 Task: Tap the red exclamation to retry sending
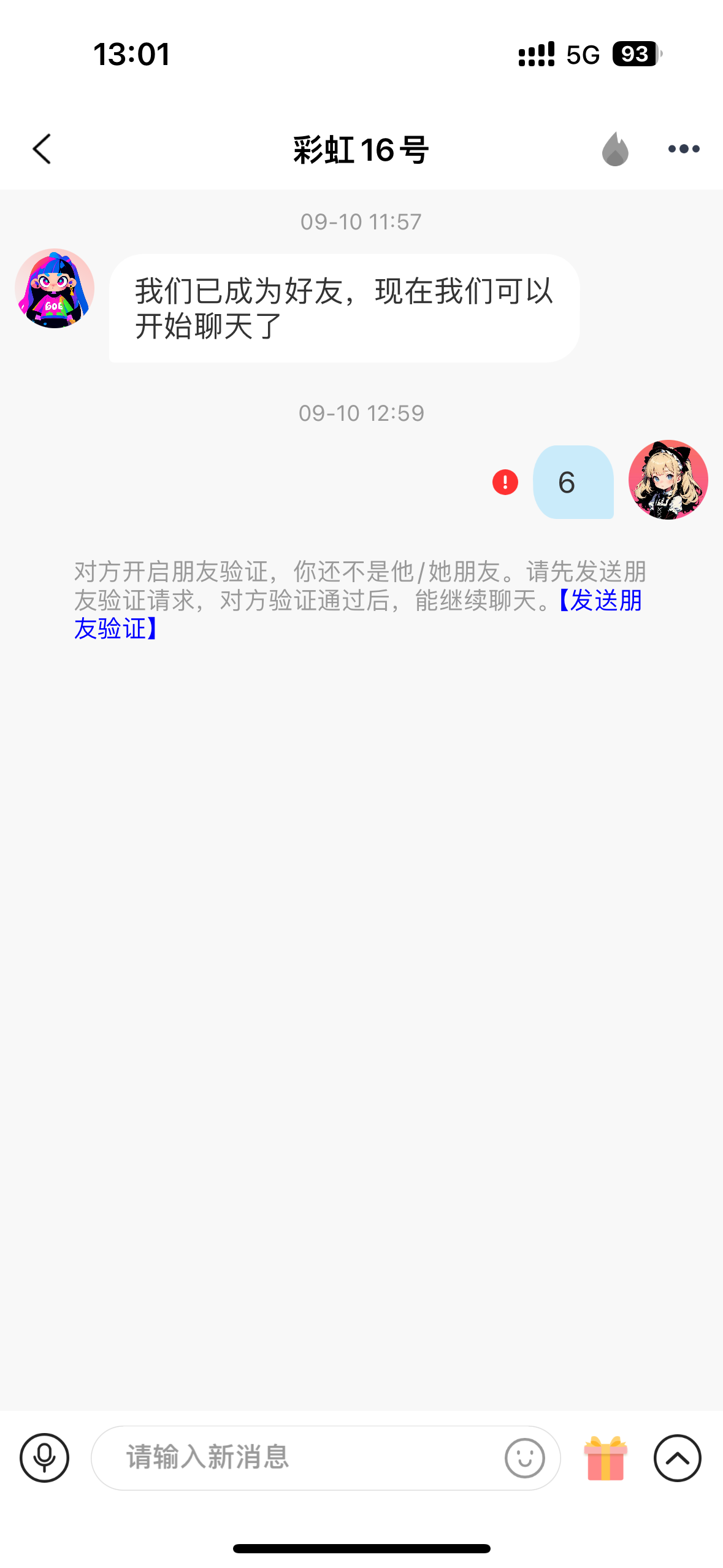504,483
